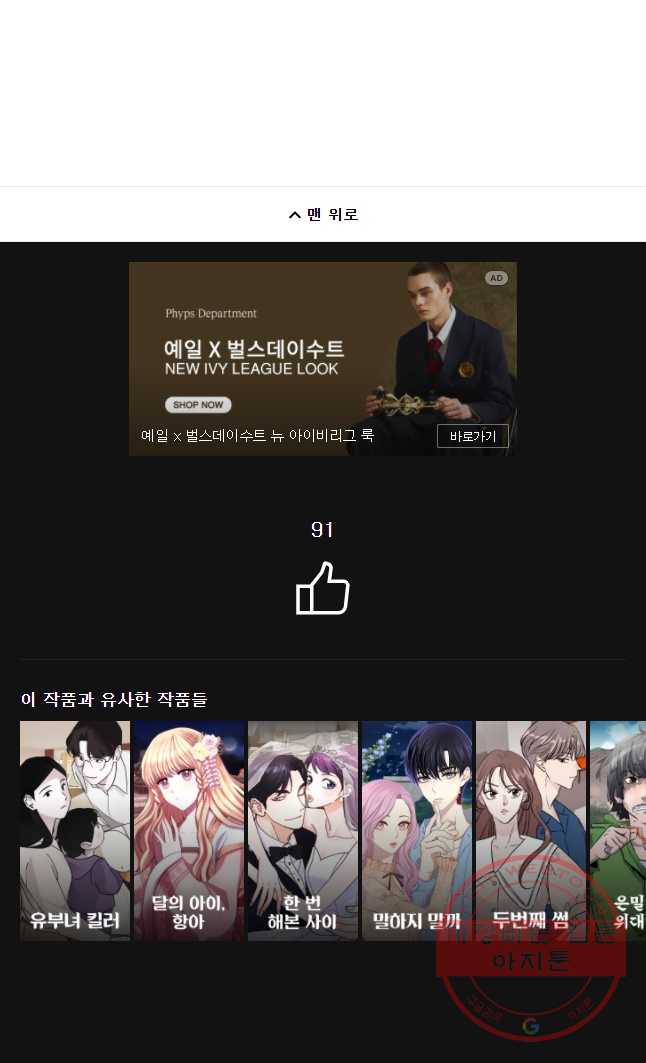The width and height of the screenshot is (646, 1063).
Task: Tap the 맨 위로 back-to-top button
Action: click(323, 215)
